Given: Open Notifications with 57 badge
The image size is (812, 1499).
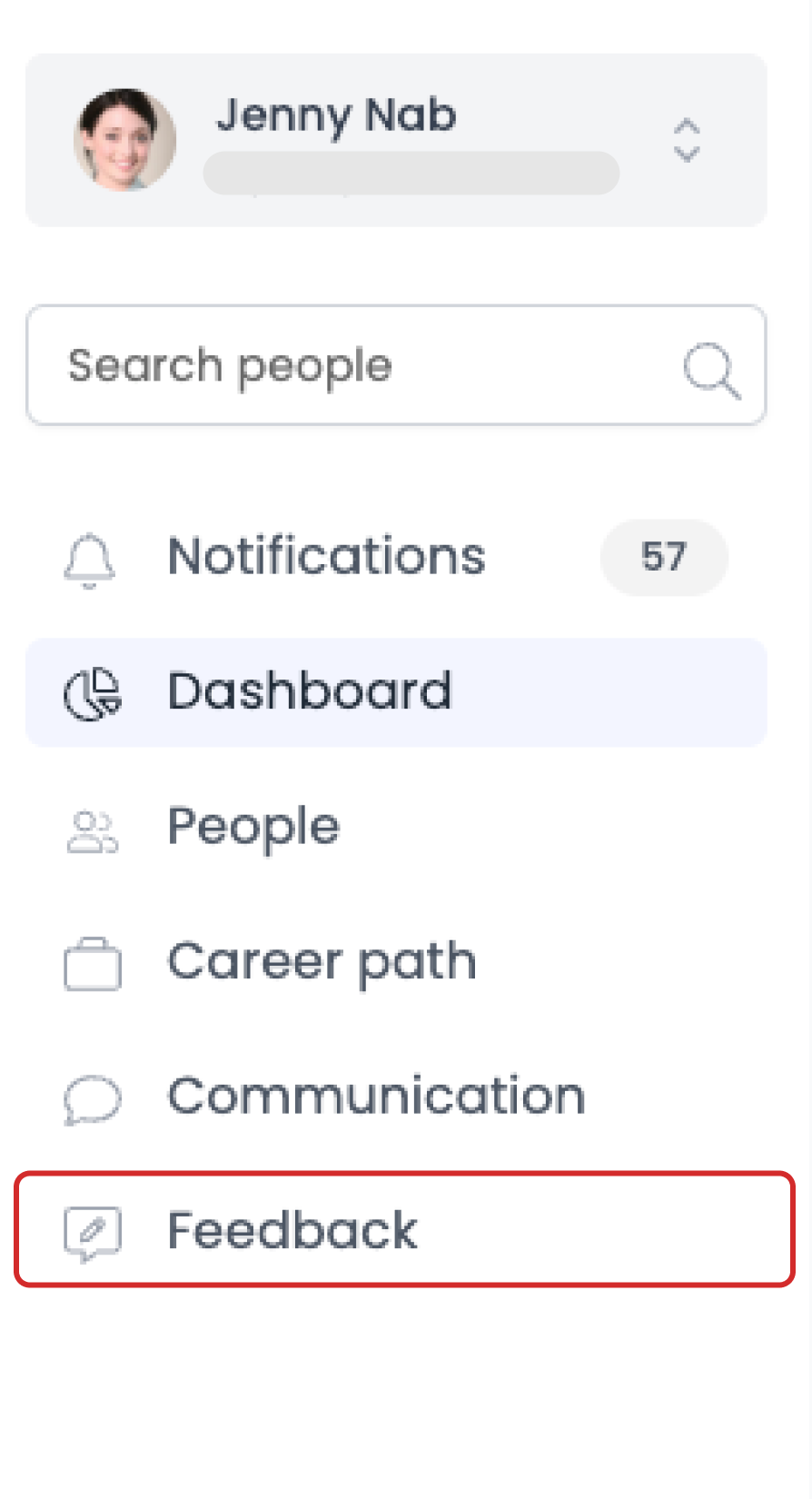Looking at the screenshot, I should [x=396, y=557].
